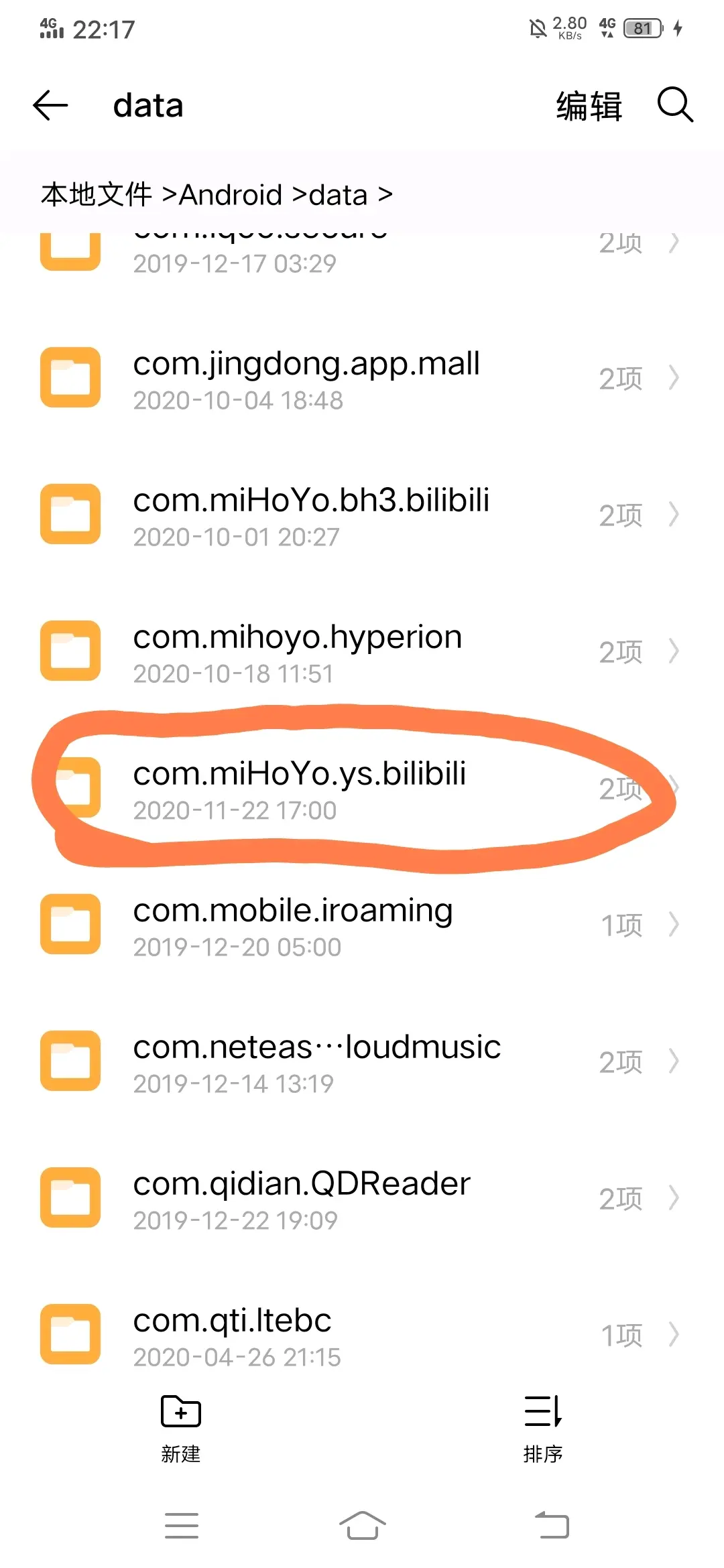Tap the 编辑 edit button
724x1568 pixels.
click(x=589, y=106)
